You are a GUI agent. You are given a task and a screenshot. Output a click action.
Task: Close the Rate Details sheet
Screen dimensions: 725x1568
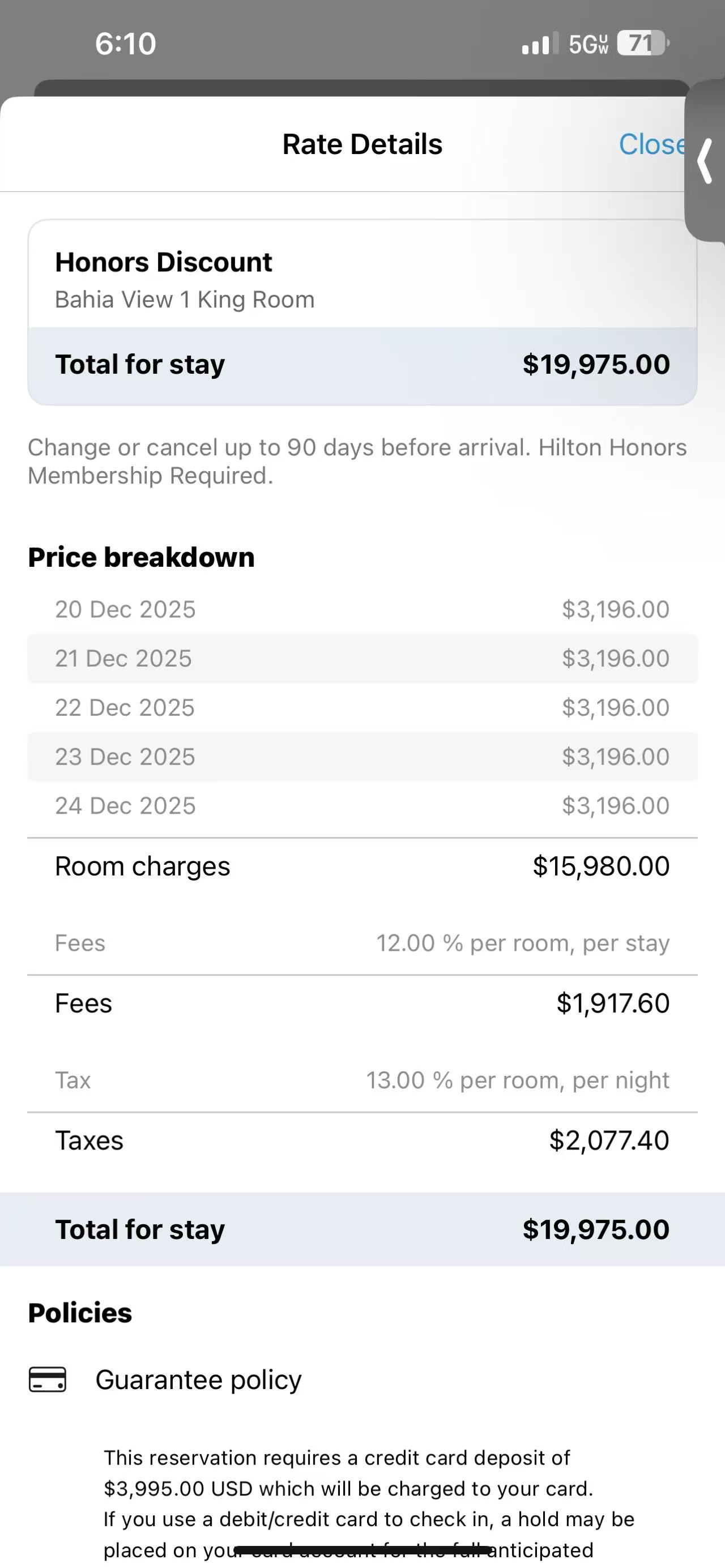click(652, 144)
